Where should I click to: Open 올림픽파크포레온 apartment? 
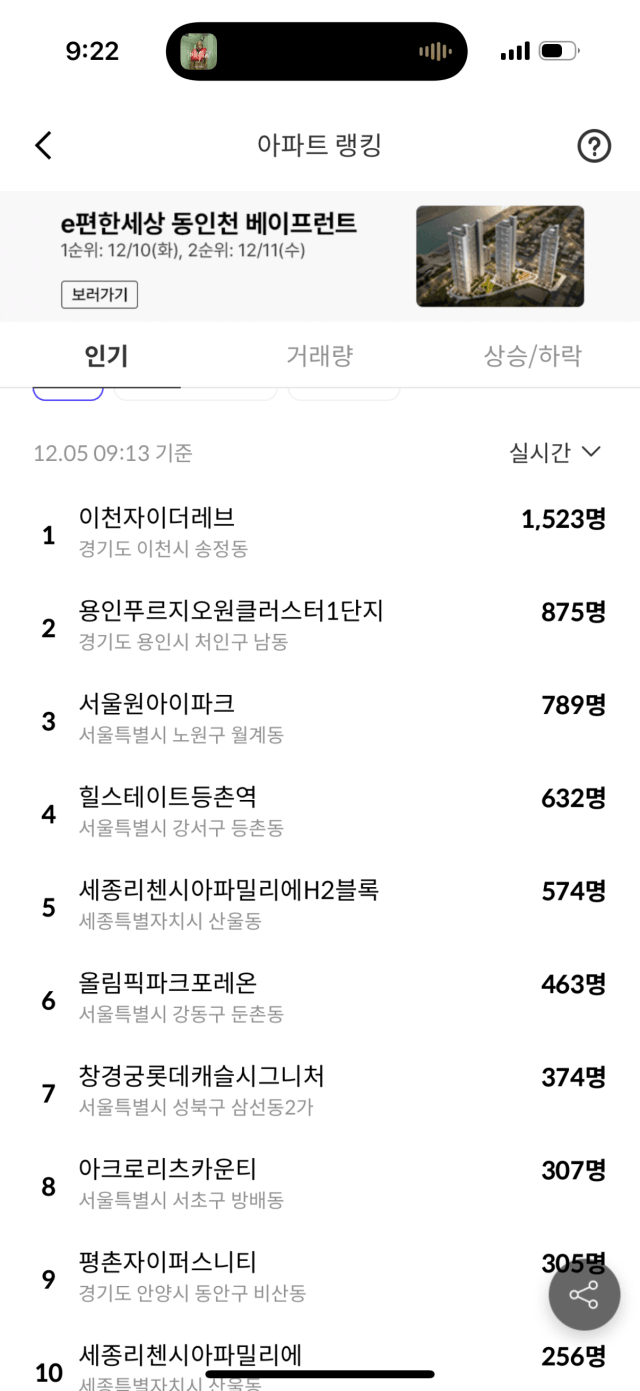coord(320,998)
